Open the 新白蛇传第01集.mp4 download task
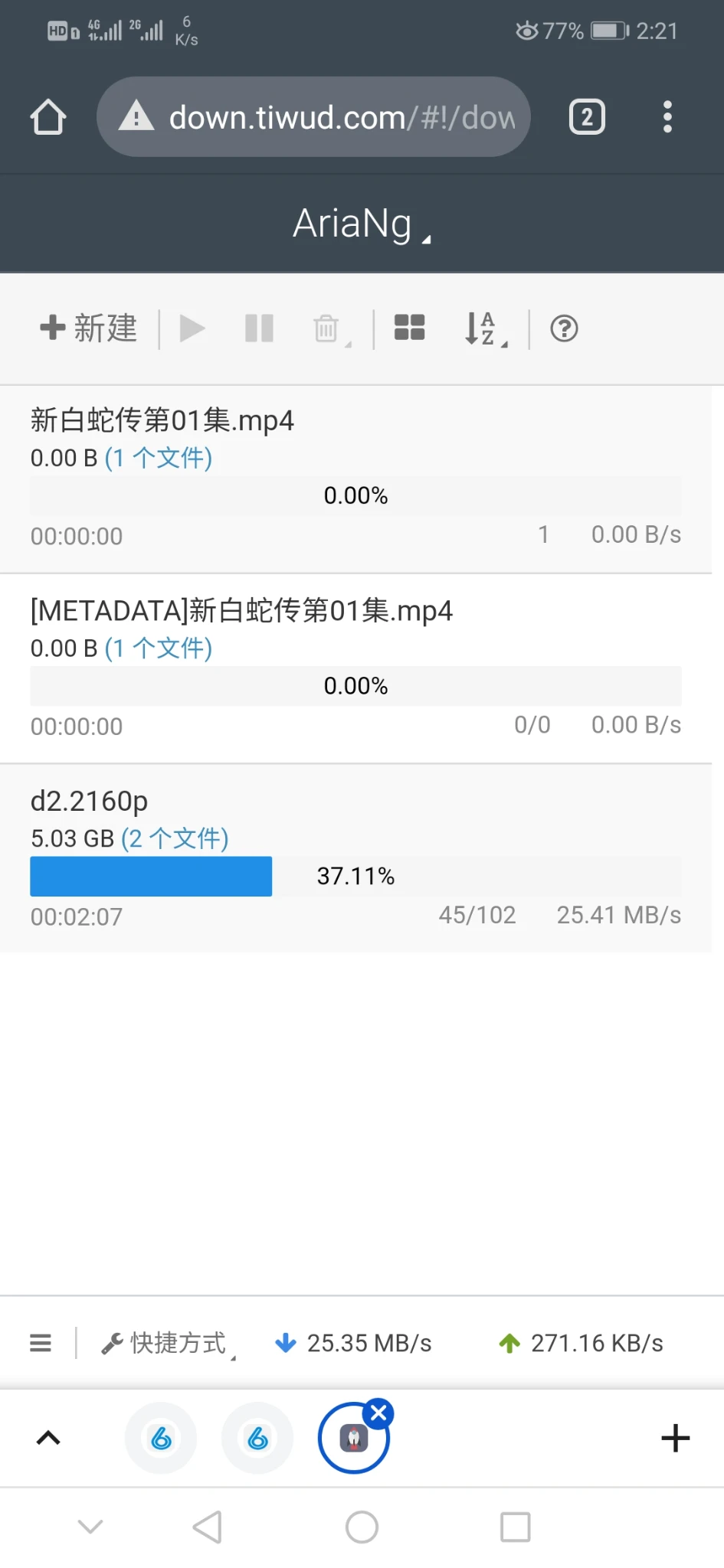This screenshot has width=724, height=1568. point(355,479)
